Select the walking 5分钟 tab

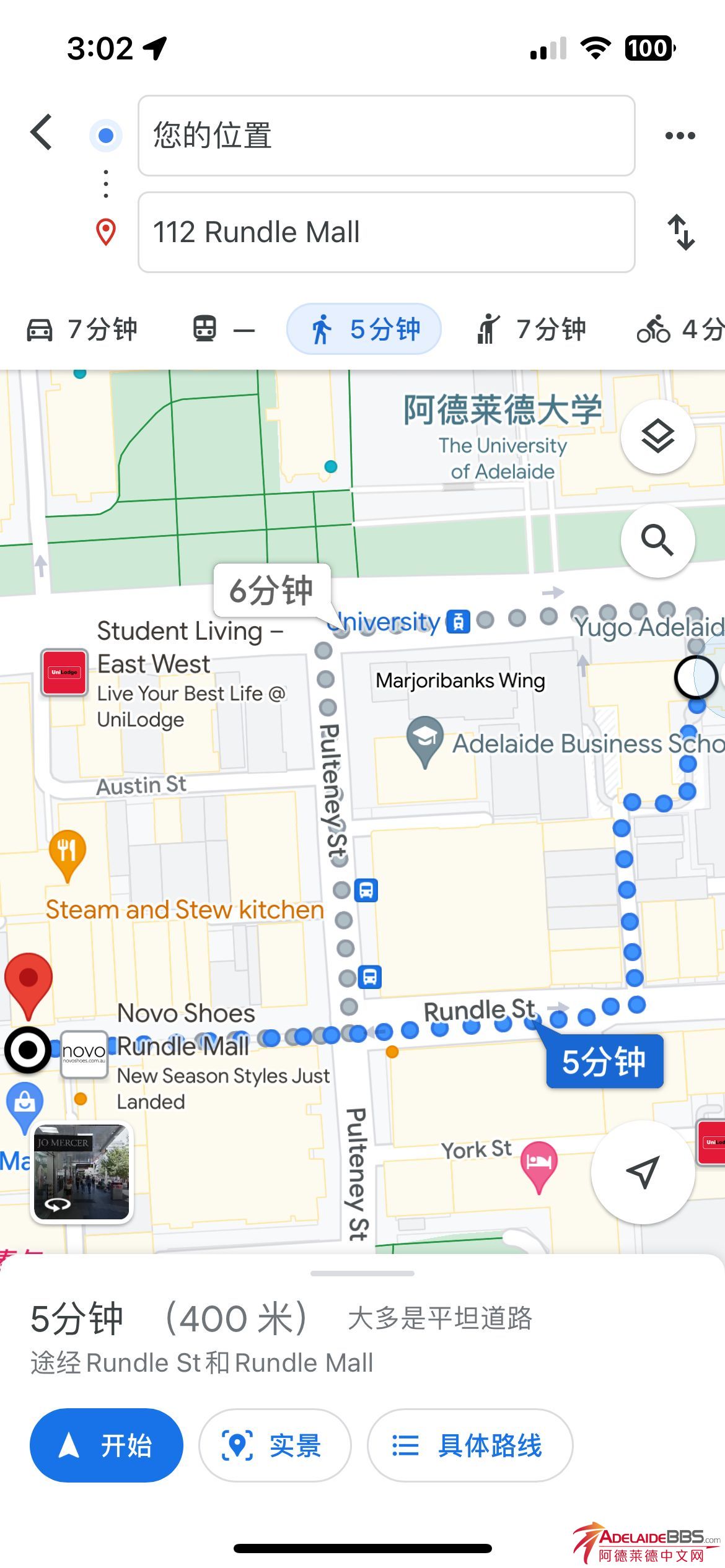point(364,329)
